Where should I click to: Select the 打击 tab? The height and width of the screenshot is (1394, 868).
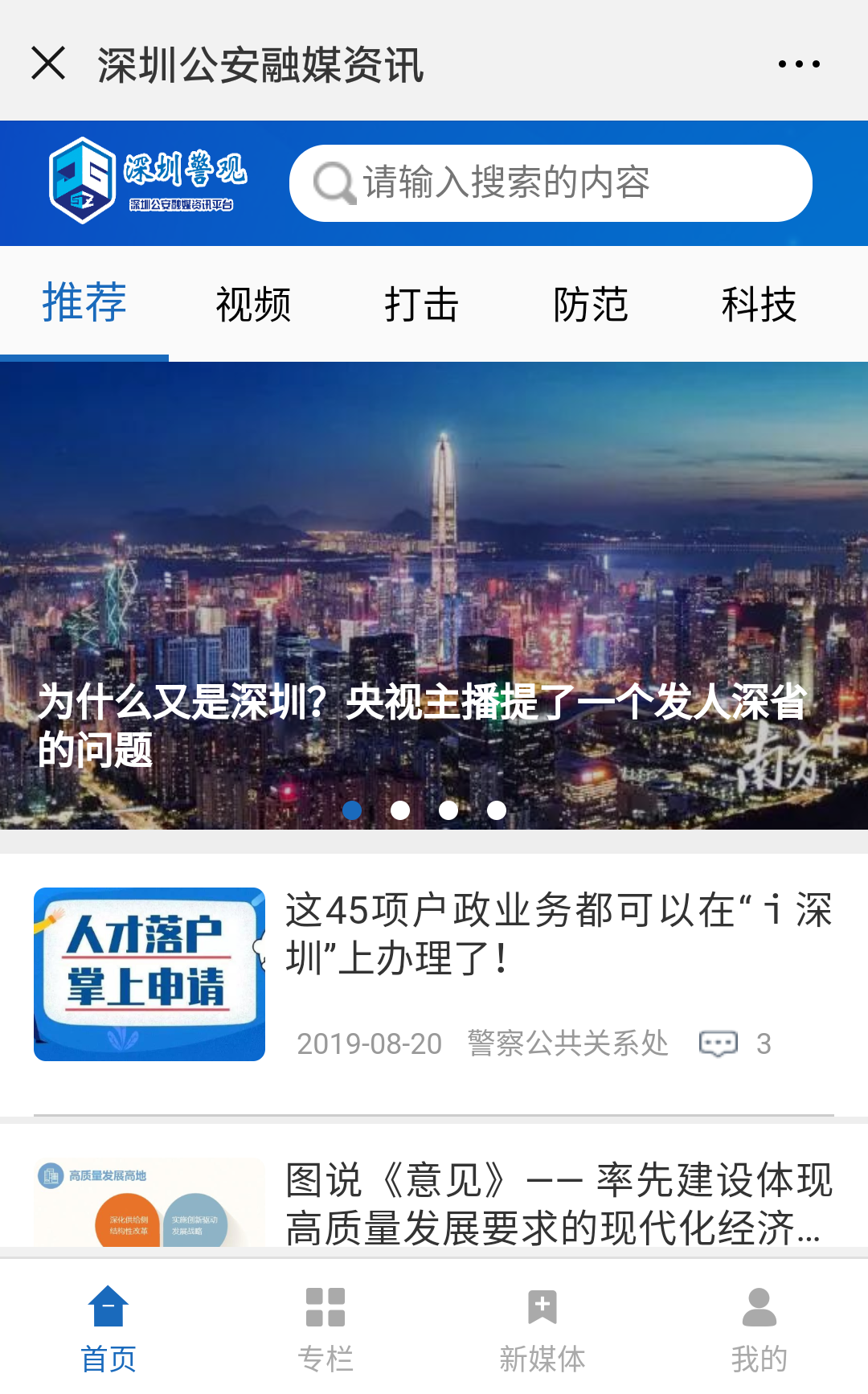421,305
